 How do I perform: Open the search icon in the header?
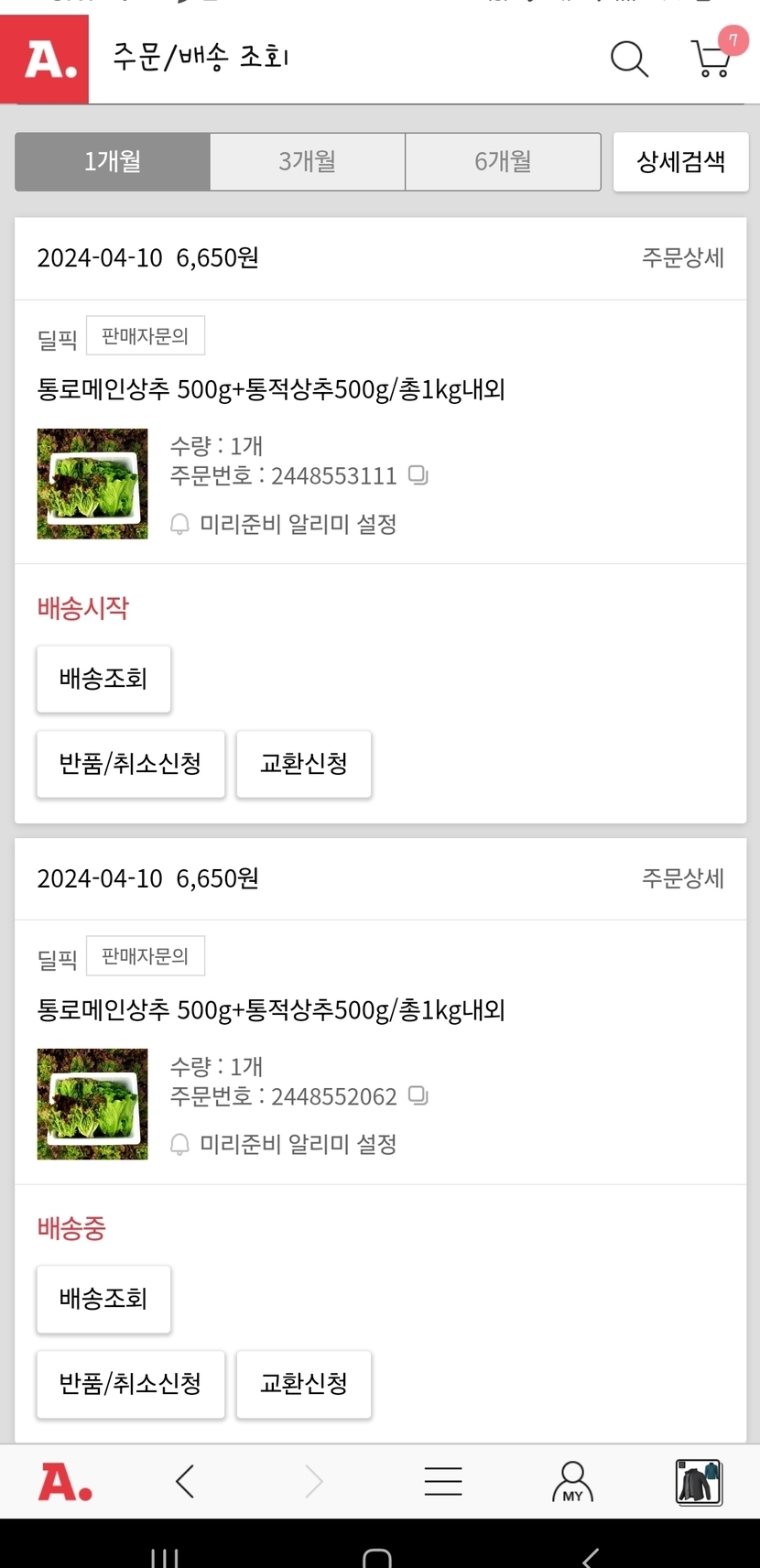[x=629, y=60]
